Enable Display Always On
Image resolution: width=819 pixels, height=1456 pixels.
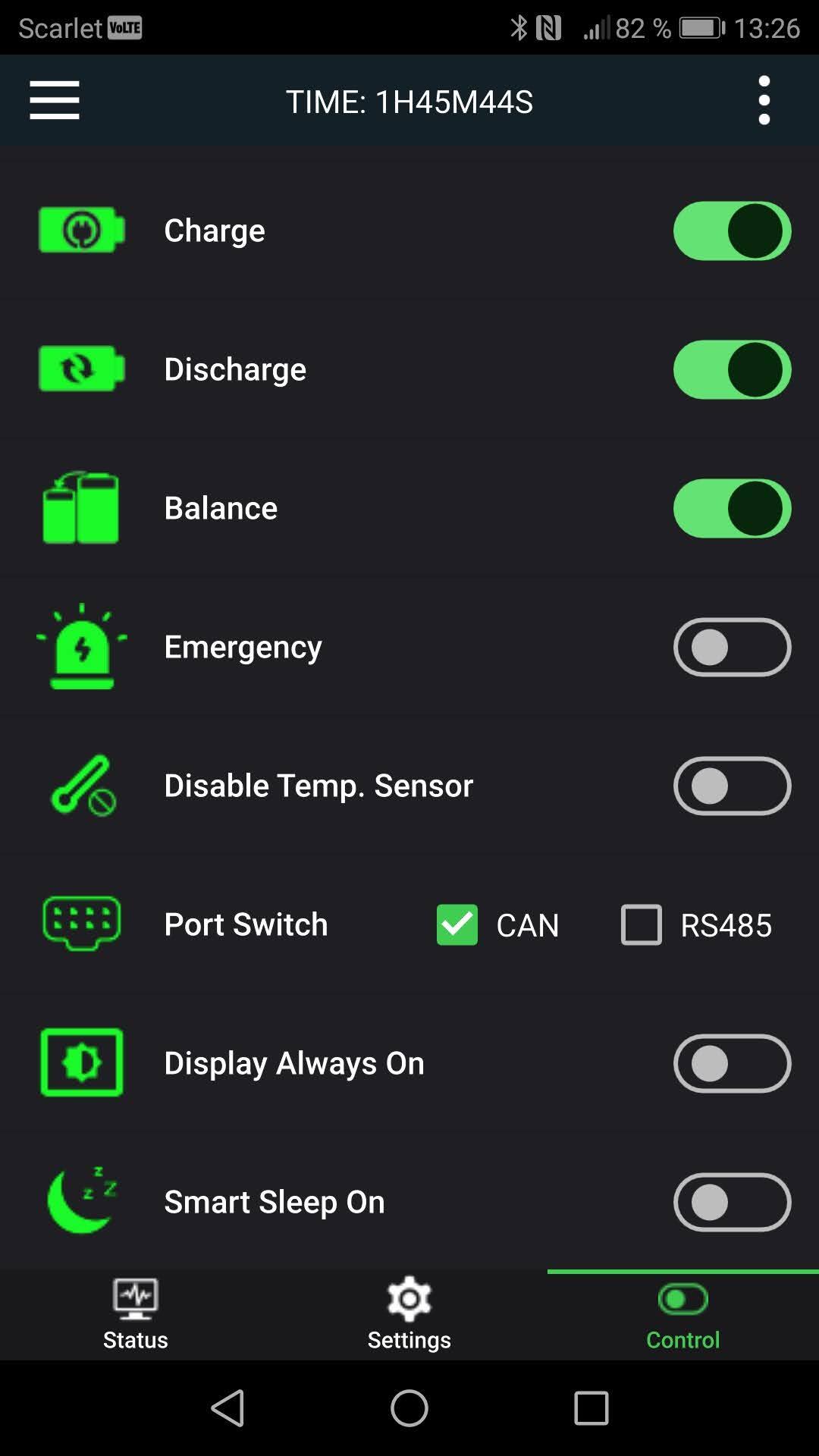coord(732,1063)
